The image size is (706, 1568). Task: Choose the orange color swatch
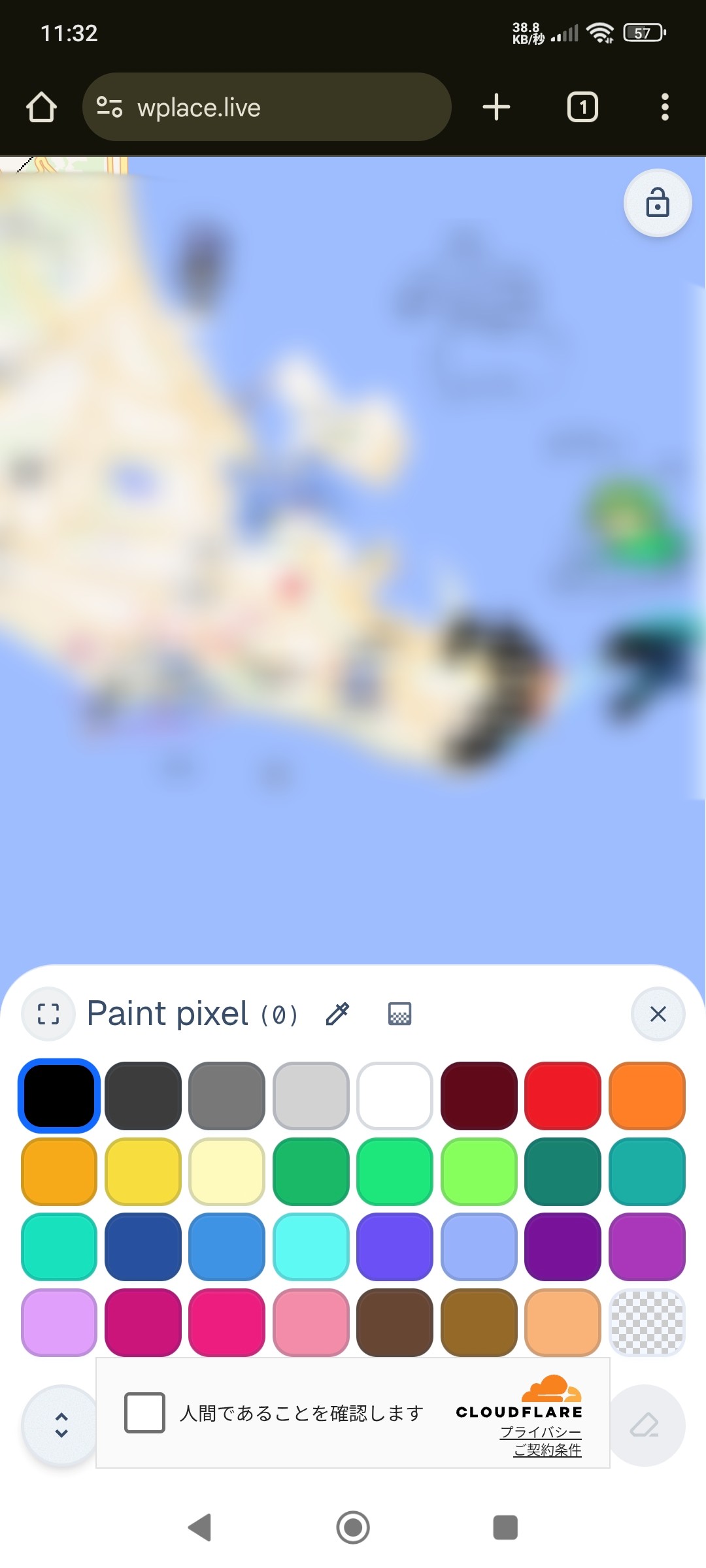[647, 1096]
